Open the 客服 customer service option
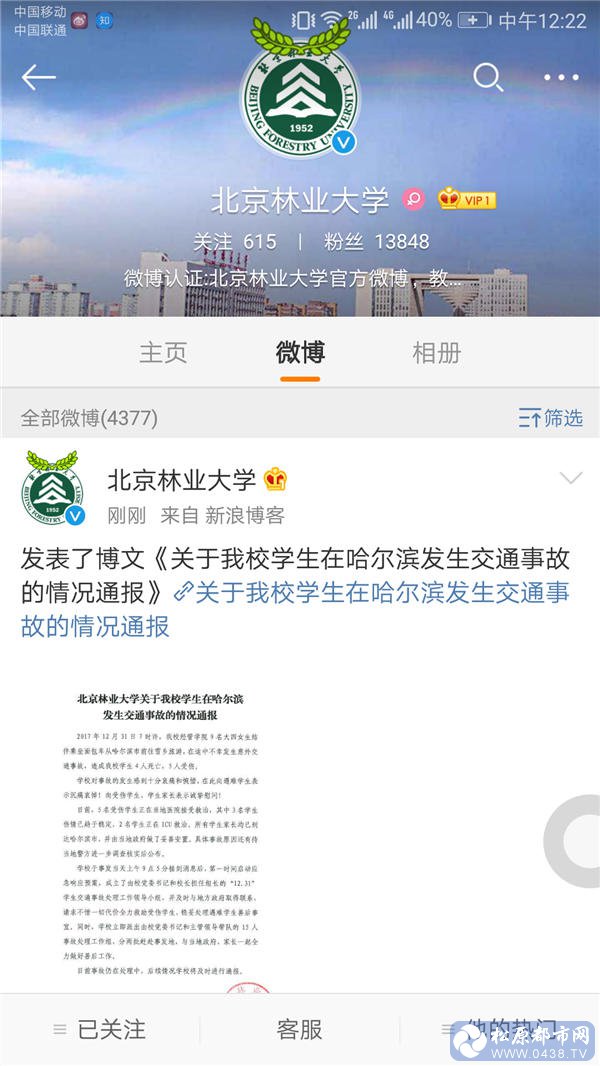Image resolution: width=600 pixels, height=1066 pixels. (299, 1029)
